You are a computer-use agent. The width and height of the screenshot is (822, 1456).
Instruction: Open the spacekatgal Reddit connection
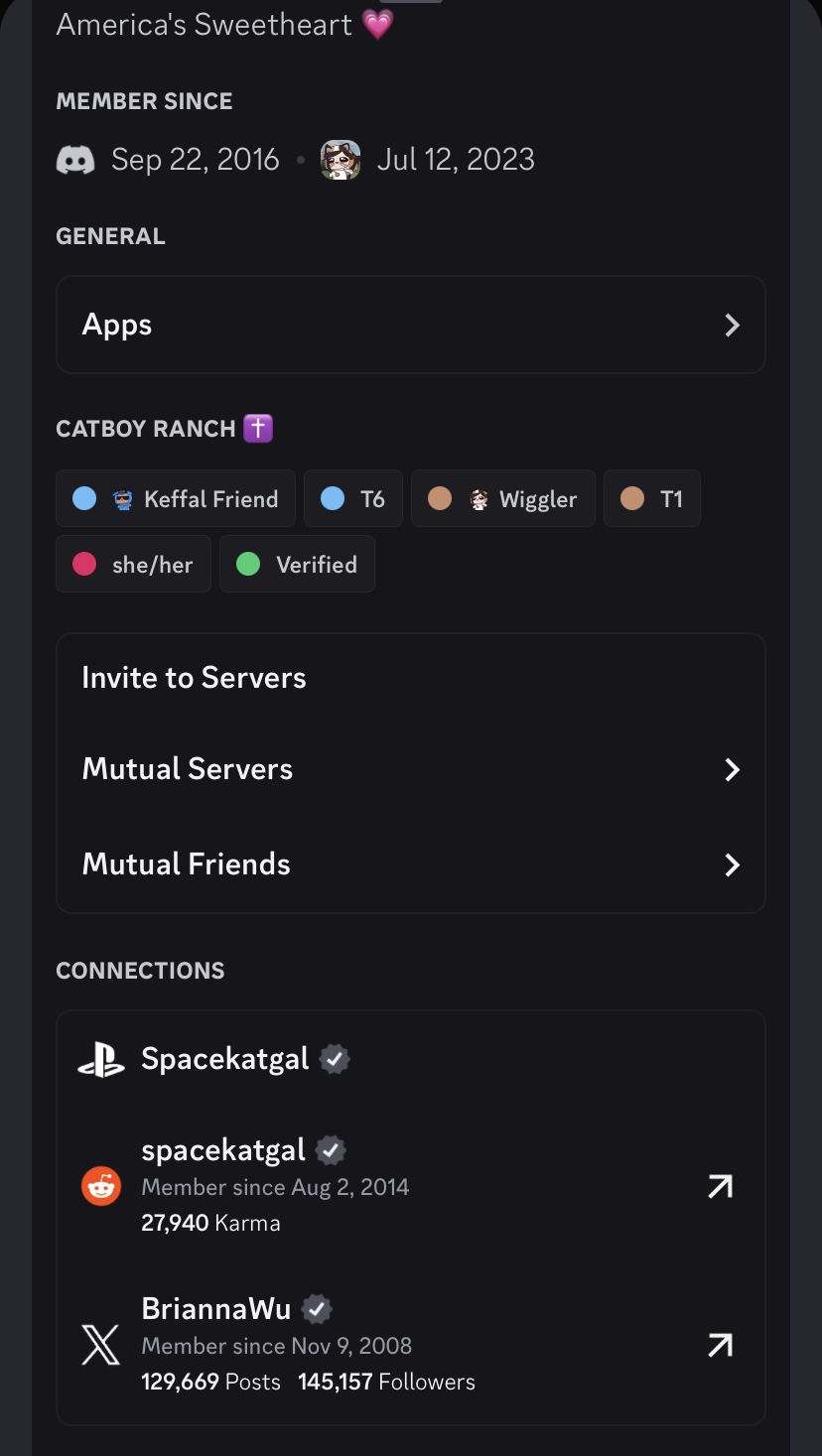[x=410, y=1185]
